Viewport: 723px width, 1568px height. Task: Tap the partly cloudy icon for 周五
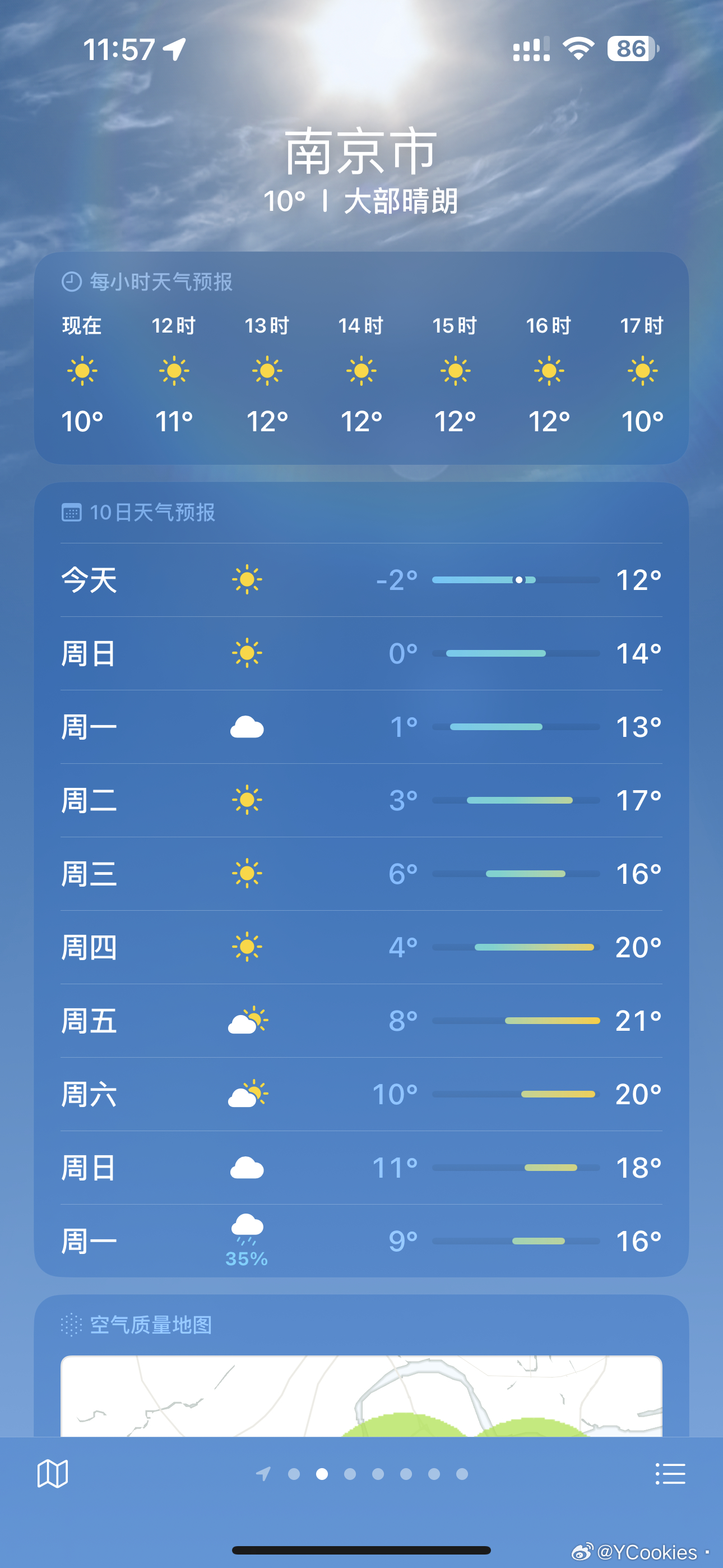[x=247, y=1020]
